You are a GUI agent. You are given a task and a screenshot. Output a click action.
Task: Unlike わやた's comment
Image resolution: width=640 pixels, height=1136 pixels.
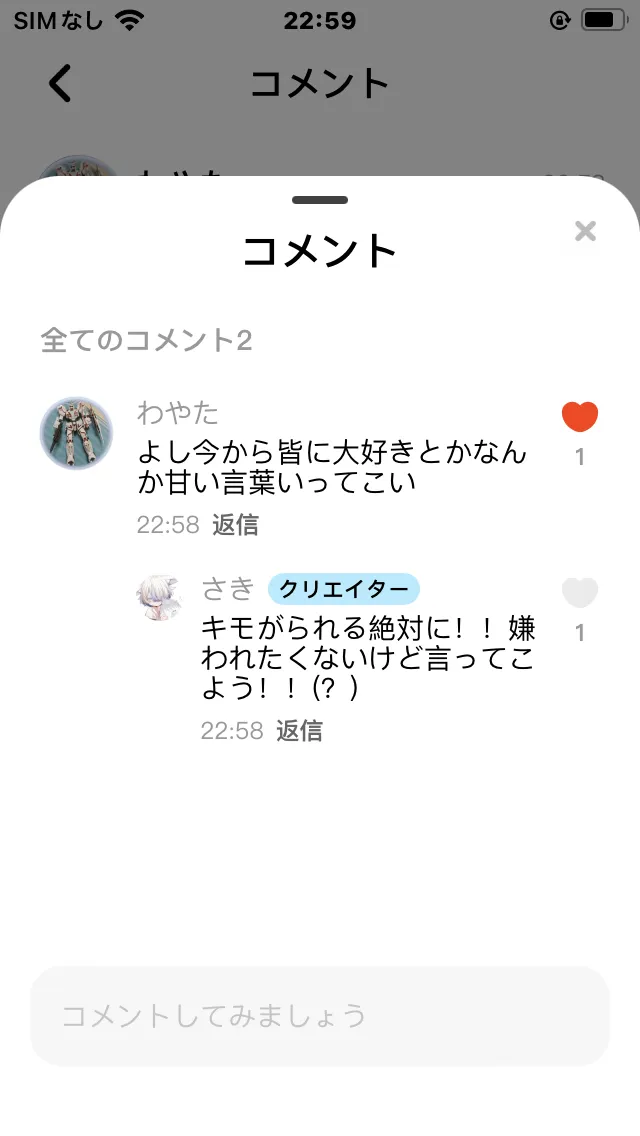point(580,416)
